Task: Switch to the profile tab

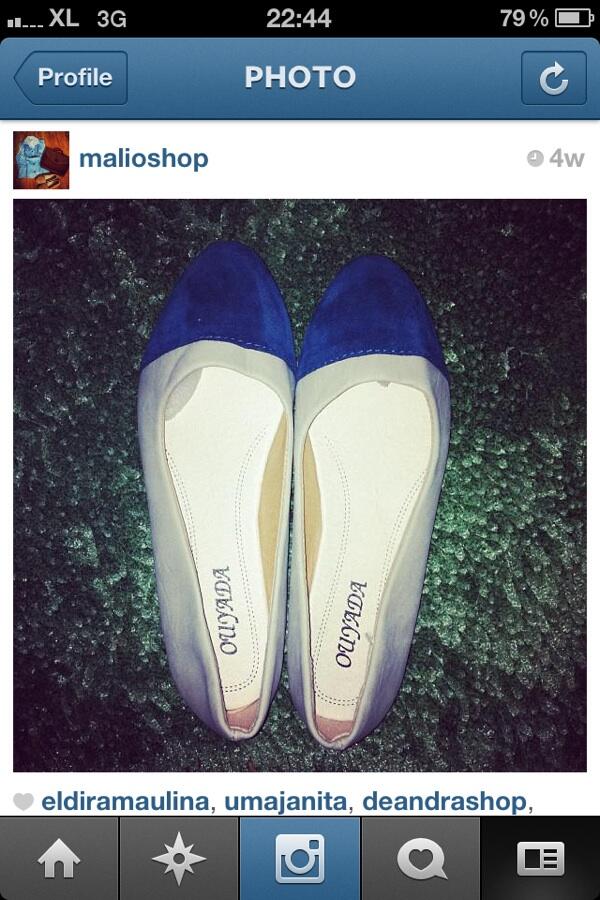Action: pos(540,859)
